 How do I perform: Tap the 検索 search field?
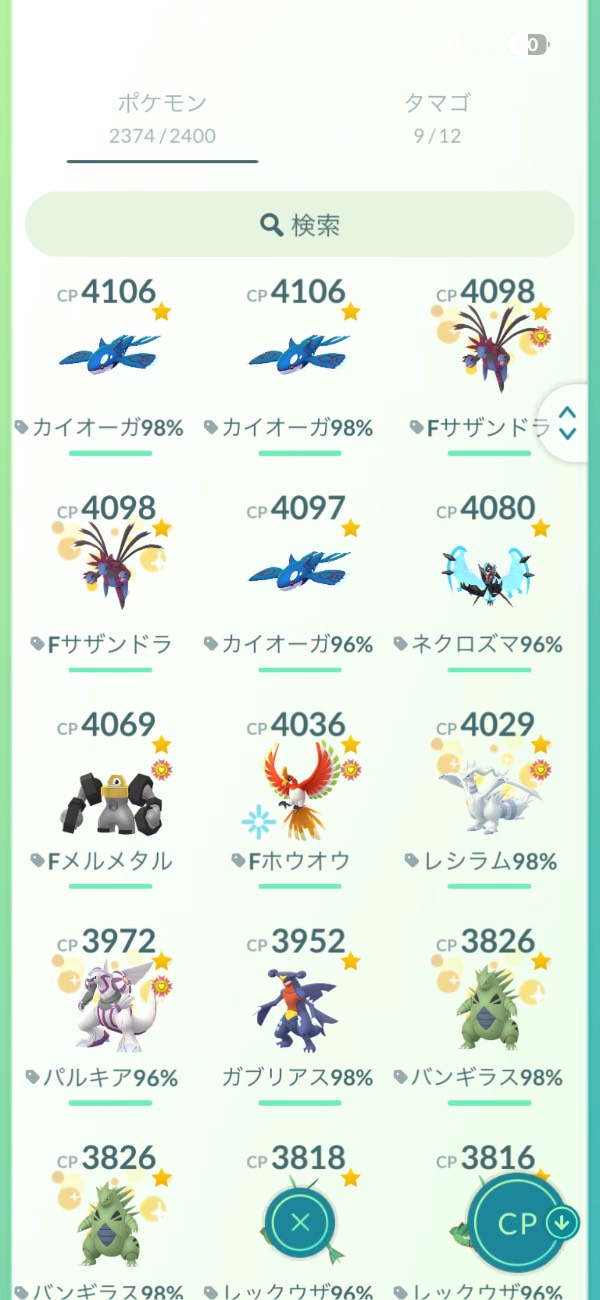[x=300, y=224]
